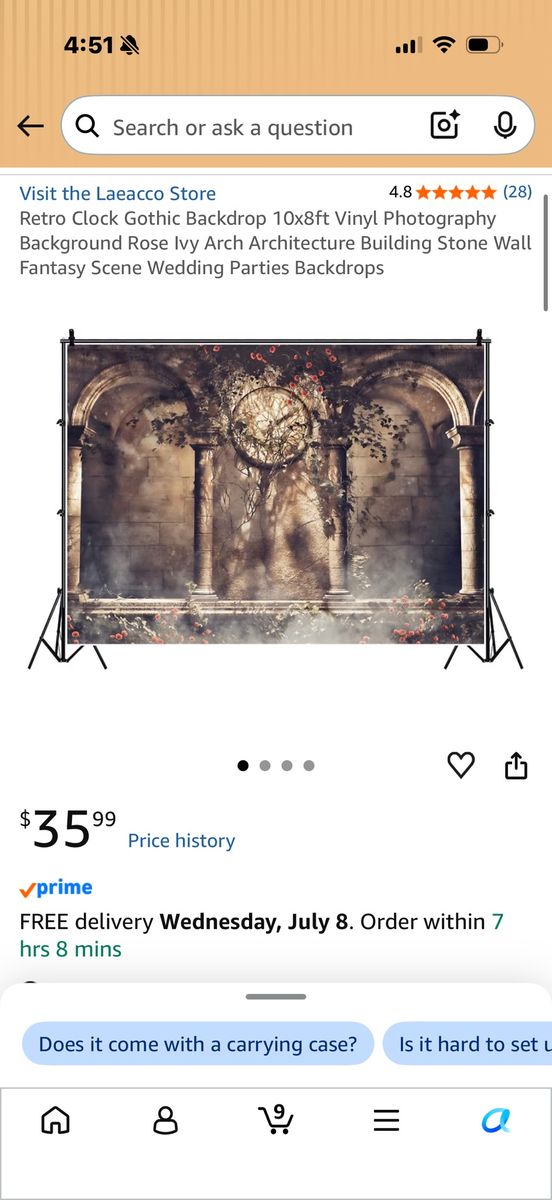
Task: Add item to wish list with heart icon
Action: (461, 765)
